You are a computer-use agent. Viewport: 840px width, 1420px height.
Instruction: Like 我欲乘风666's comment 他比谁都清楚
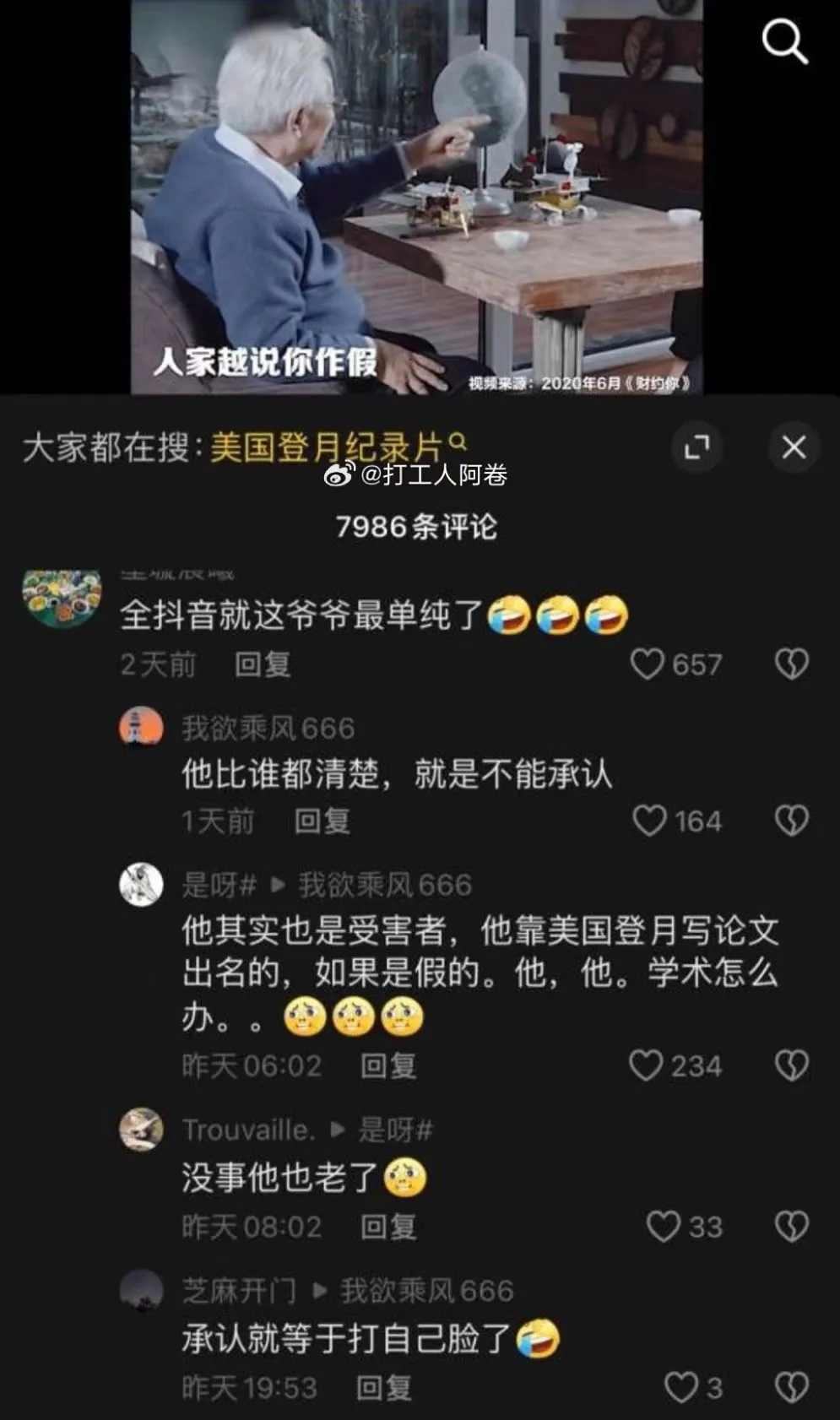point(649,821)
